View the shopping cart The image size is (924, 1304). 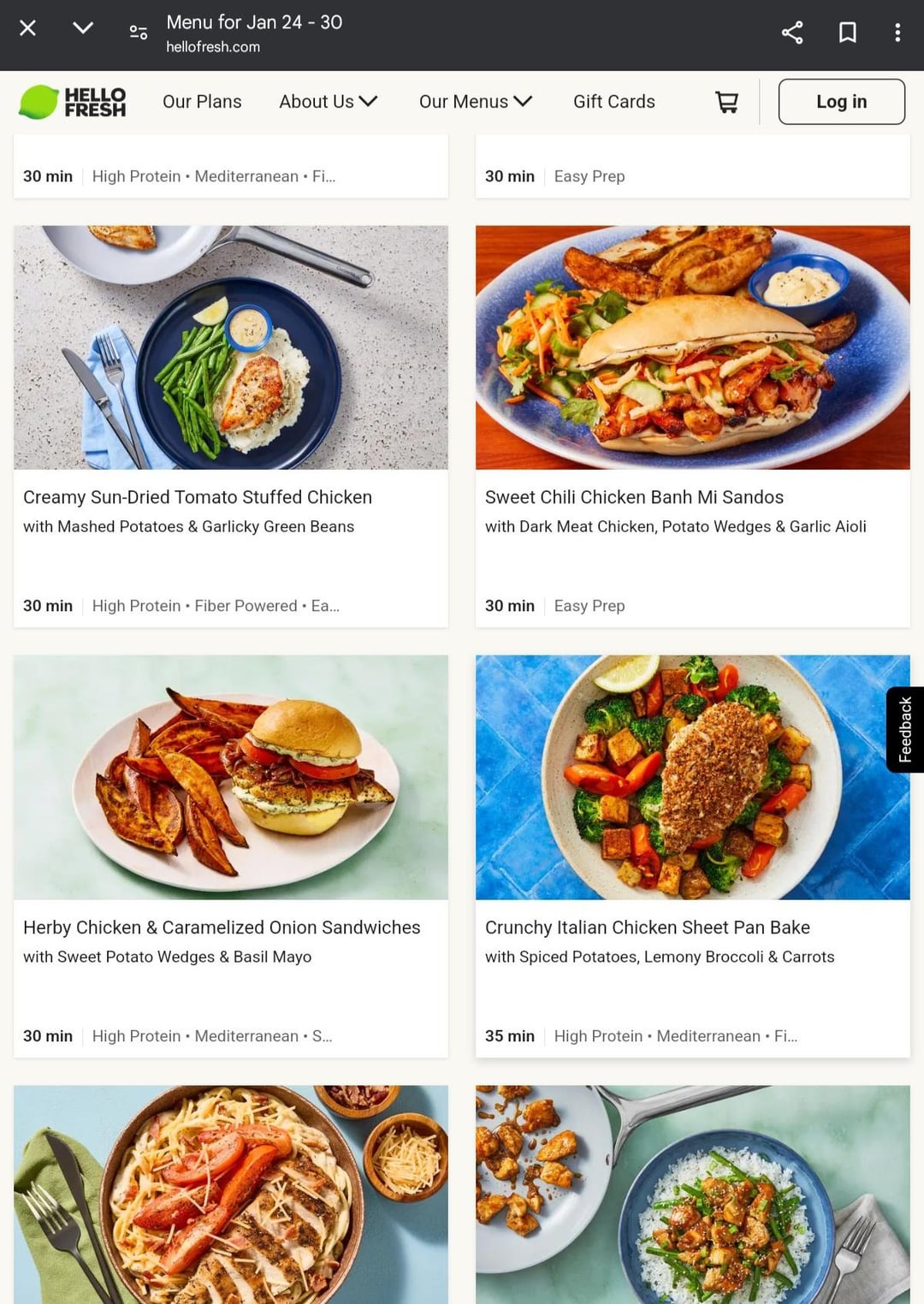[726, 102]
